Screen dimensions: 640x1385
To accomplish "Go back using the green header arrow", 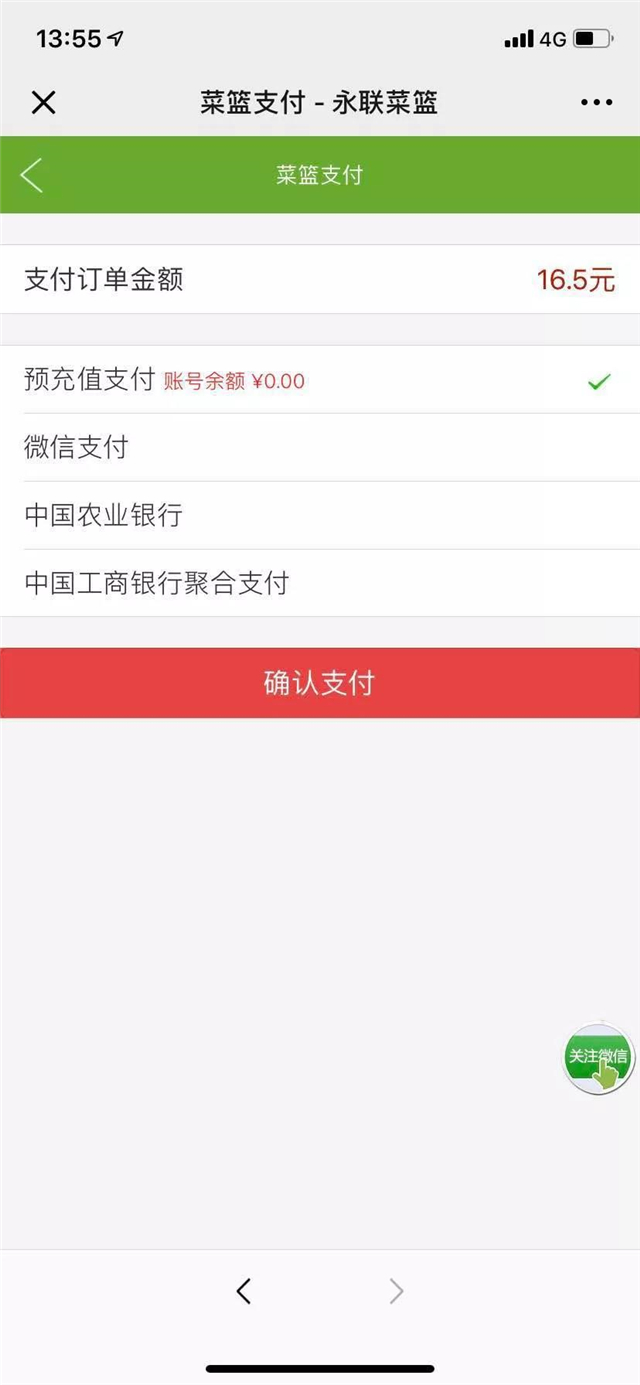I will click(32, 175).
